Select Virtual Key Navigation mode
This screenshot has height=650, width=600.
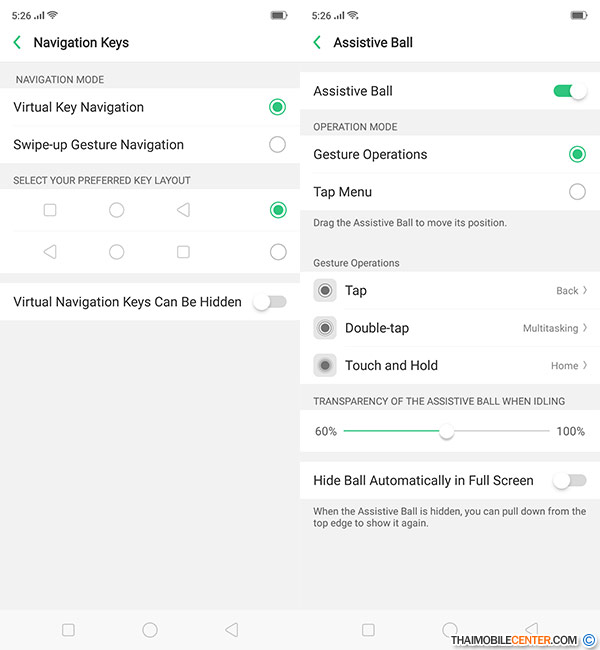click(x=277, y=107)
